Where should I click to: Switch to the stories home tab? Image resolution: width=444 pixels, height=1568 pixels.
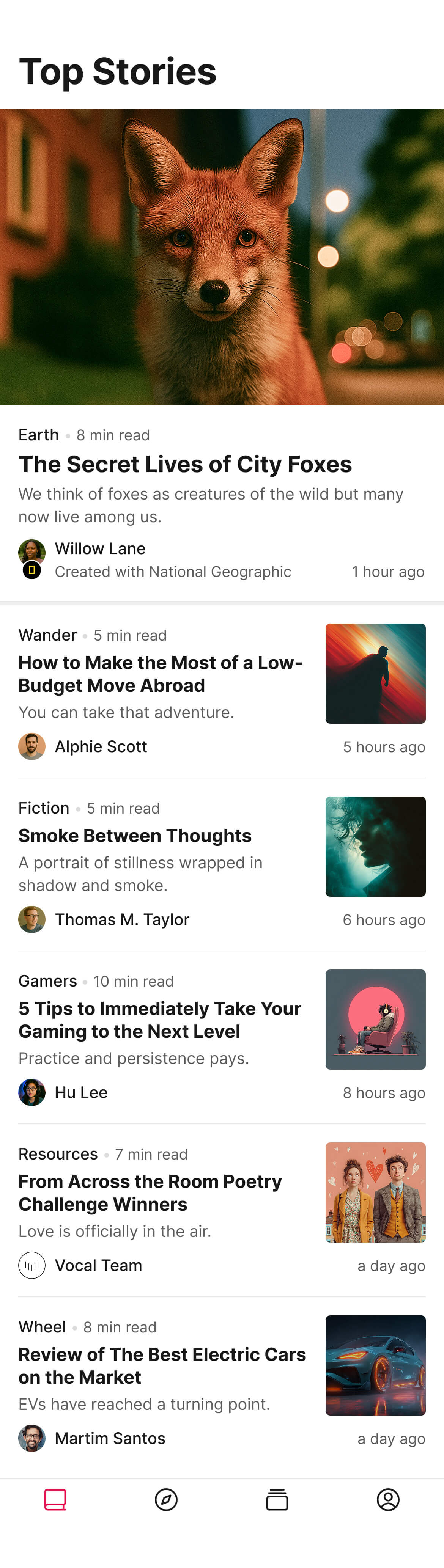point(55,1499)
